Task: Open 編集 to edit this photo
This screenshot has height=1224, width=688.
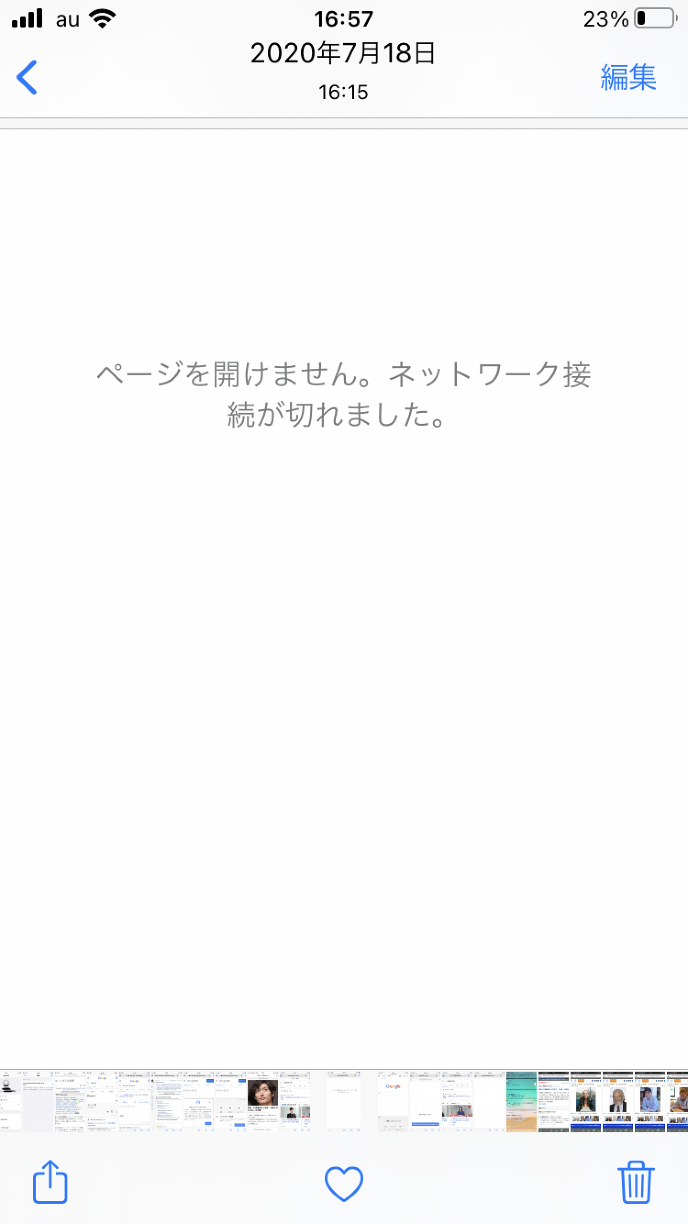Action: pyautogui.click(x=628, y=77)
